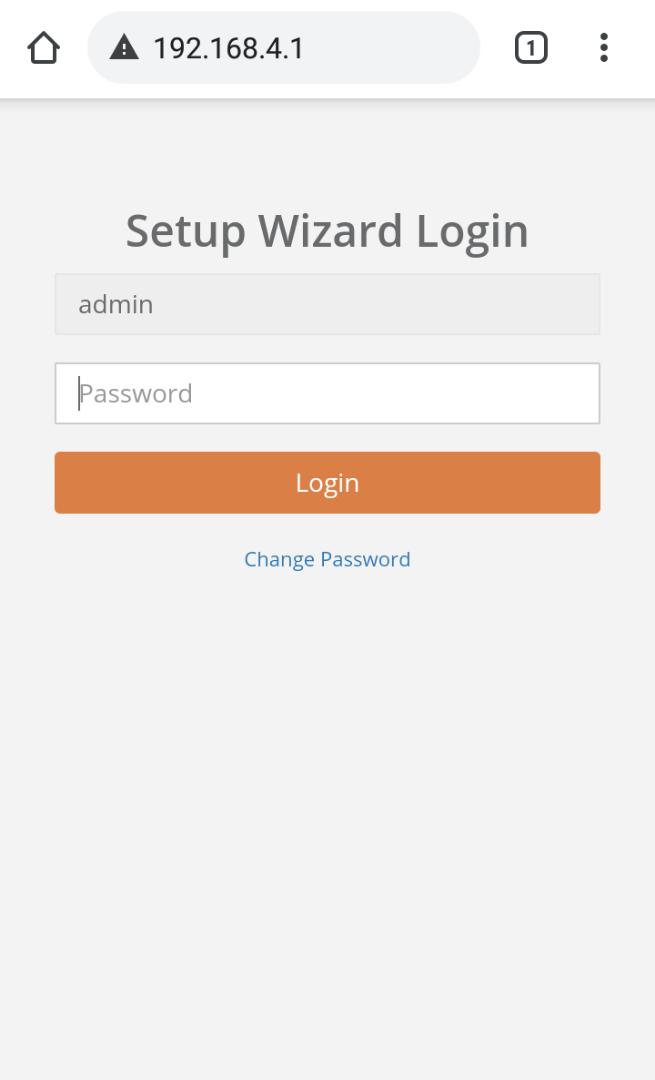Tap the address bar showing 192.168.4.1
Viewport: 655px width, 1080px height.
[x=284, y=48]
